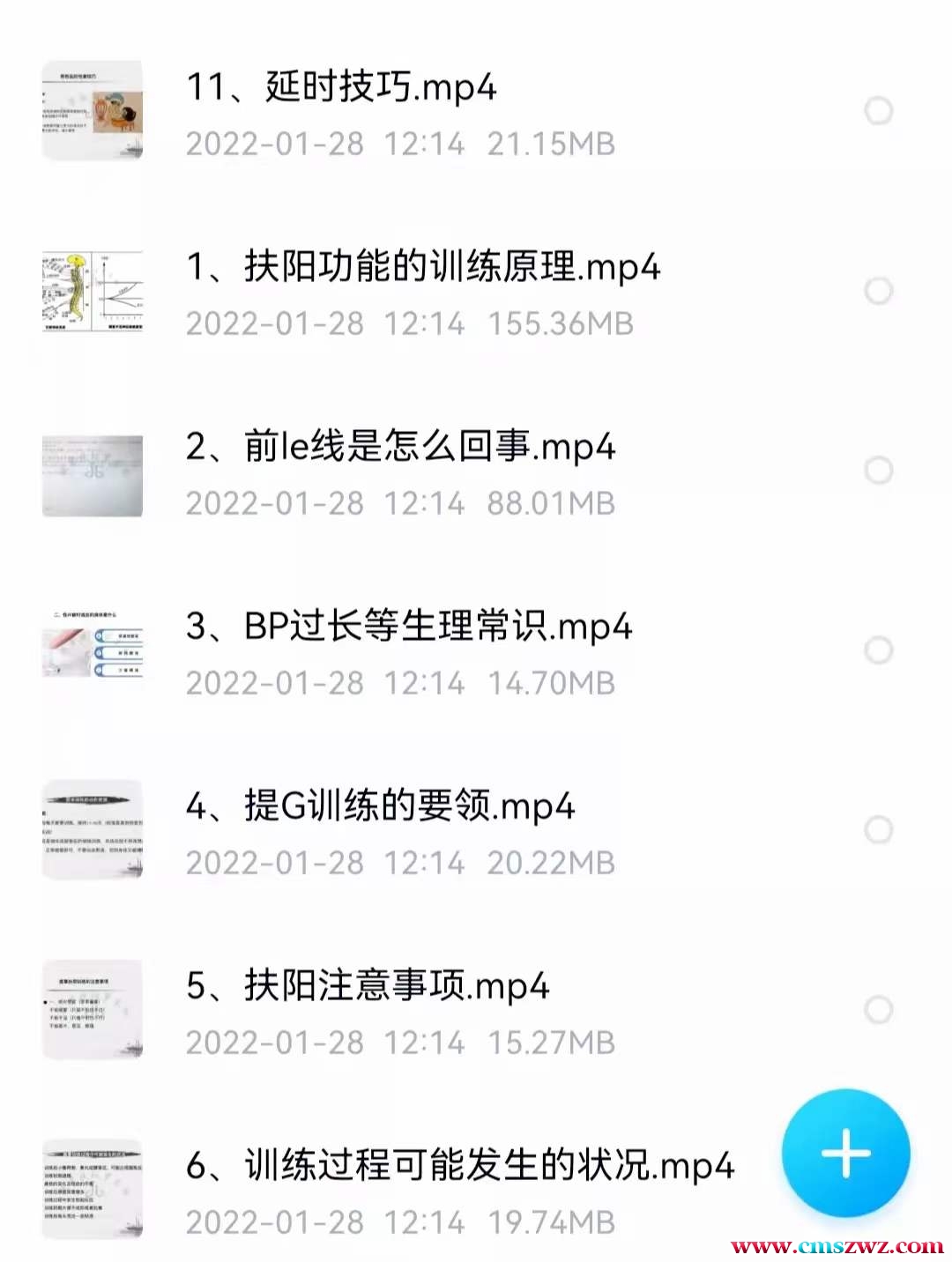Mark 2、前le线是怎么回事.mp4 as selected
The height and width of the screenshot is (1262, 952).
(x=878, y=471)
